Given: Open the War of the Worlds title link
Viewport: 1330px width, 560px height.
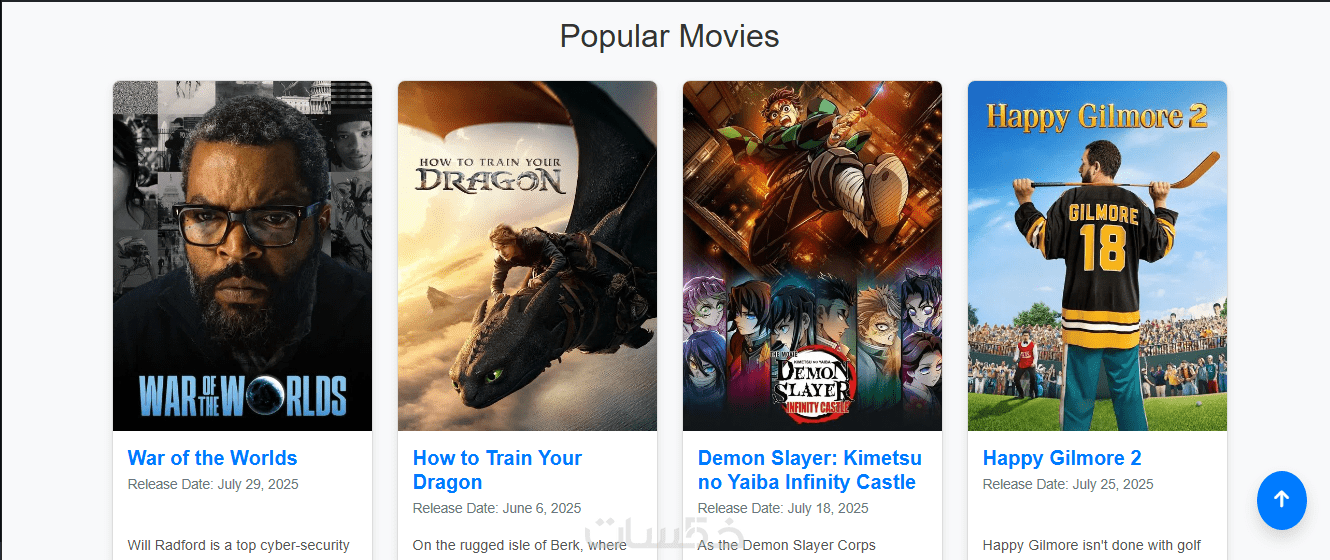Looking at the screenshot, I should click(x=212, y=458).
